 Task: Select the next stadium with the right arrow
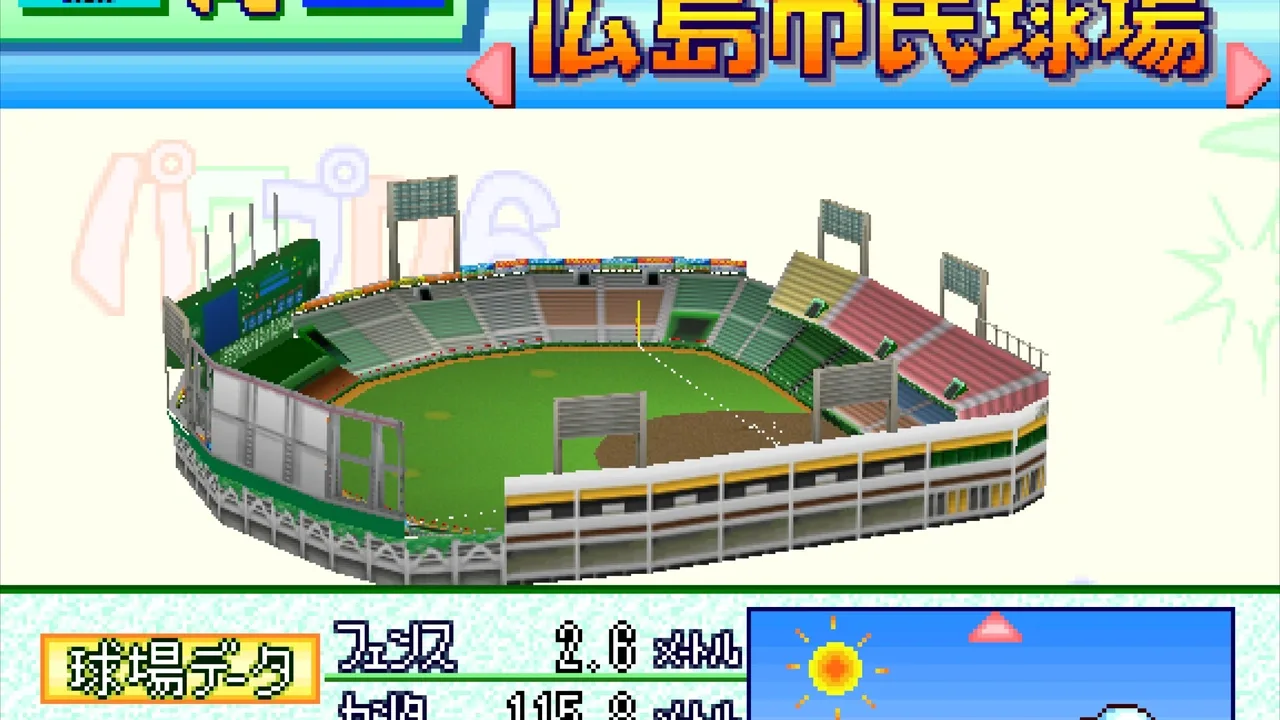pos(1246,74)
